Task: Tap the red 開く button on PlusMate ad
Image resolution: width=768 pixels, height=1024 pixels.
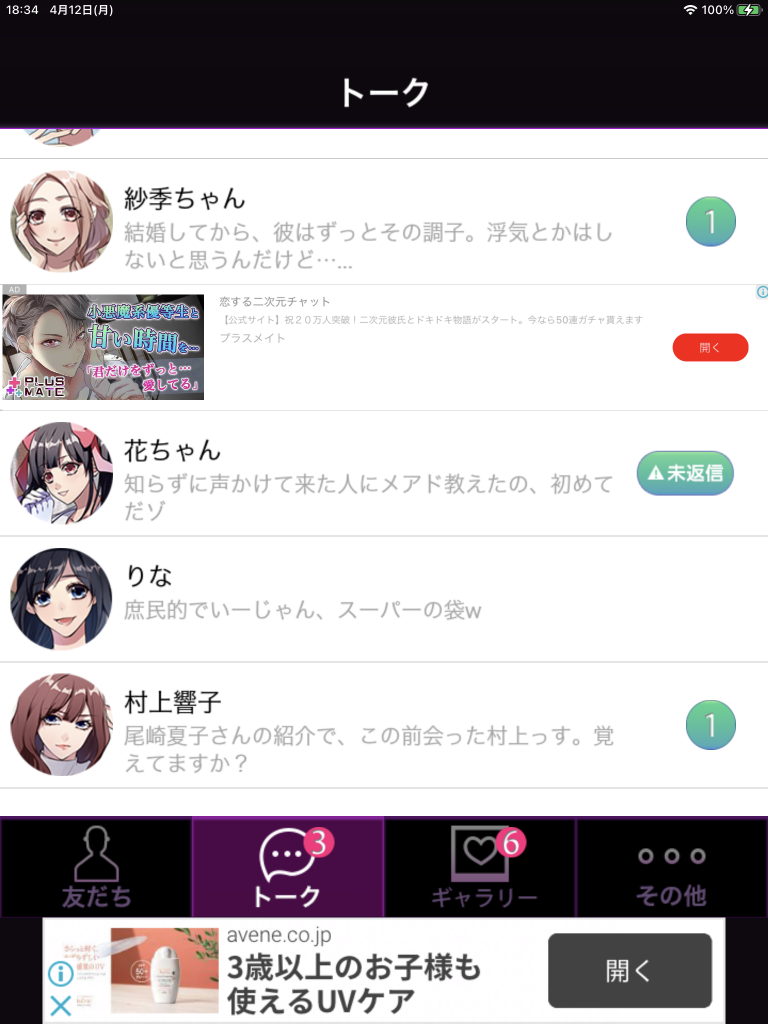Action: [710, 347]
